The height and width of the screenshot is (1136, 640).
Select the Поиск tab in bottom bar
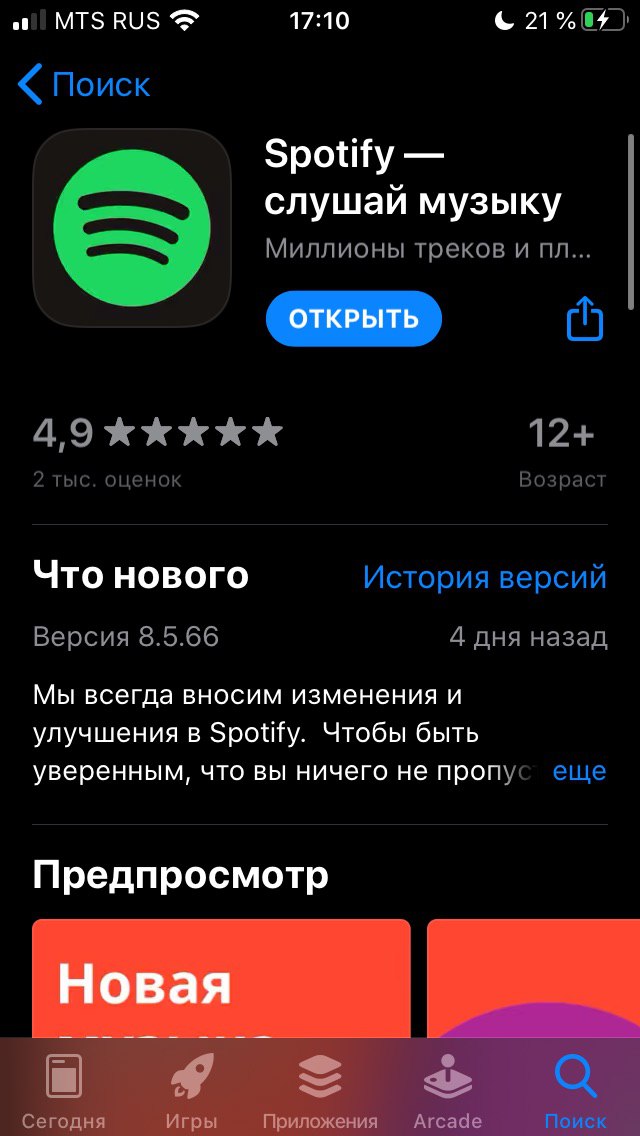point(575,1091)
